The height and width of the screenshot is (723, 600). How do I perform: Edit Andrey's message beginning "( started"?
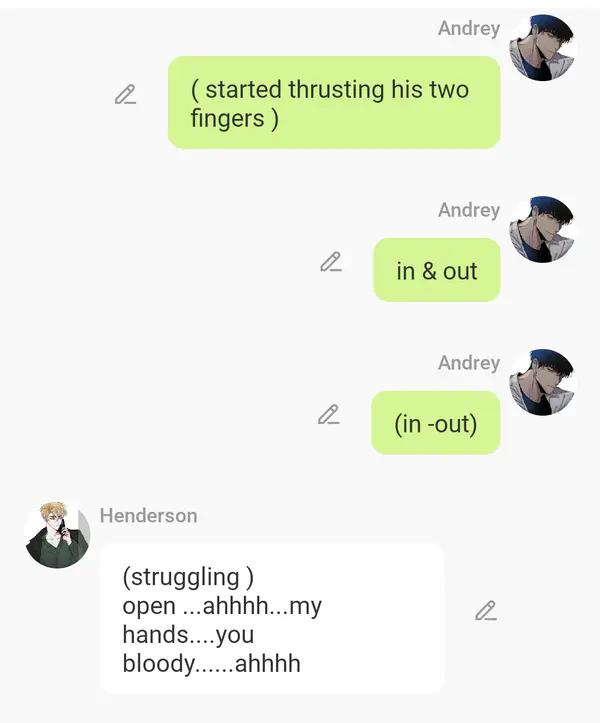[125, 95]
